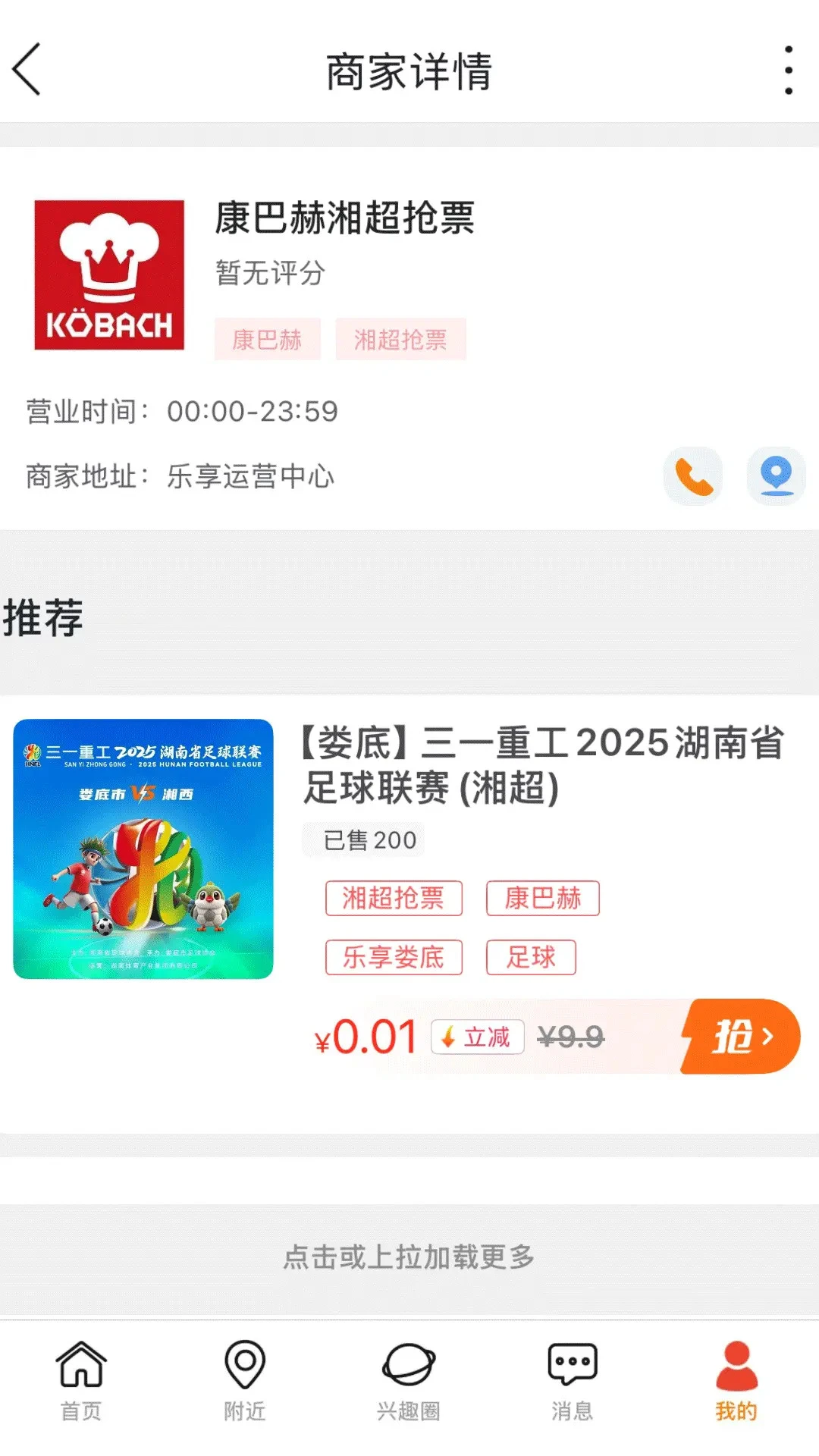The width and height of the screenshot is (819, 1456).
Task: Open the map via the location icon
Action: pos(774,475)
